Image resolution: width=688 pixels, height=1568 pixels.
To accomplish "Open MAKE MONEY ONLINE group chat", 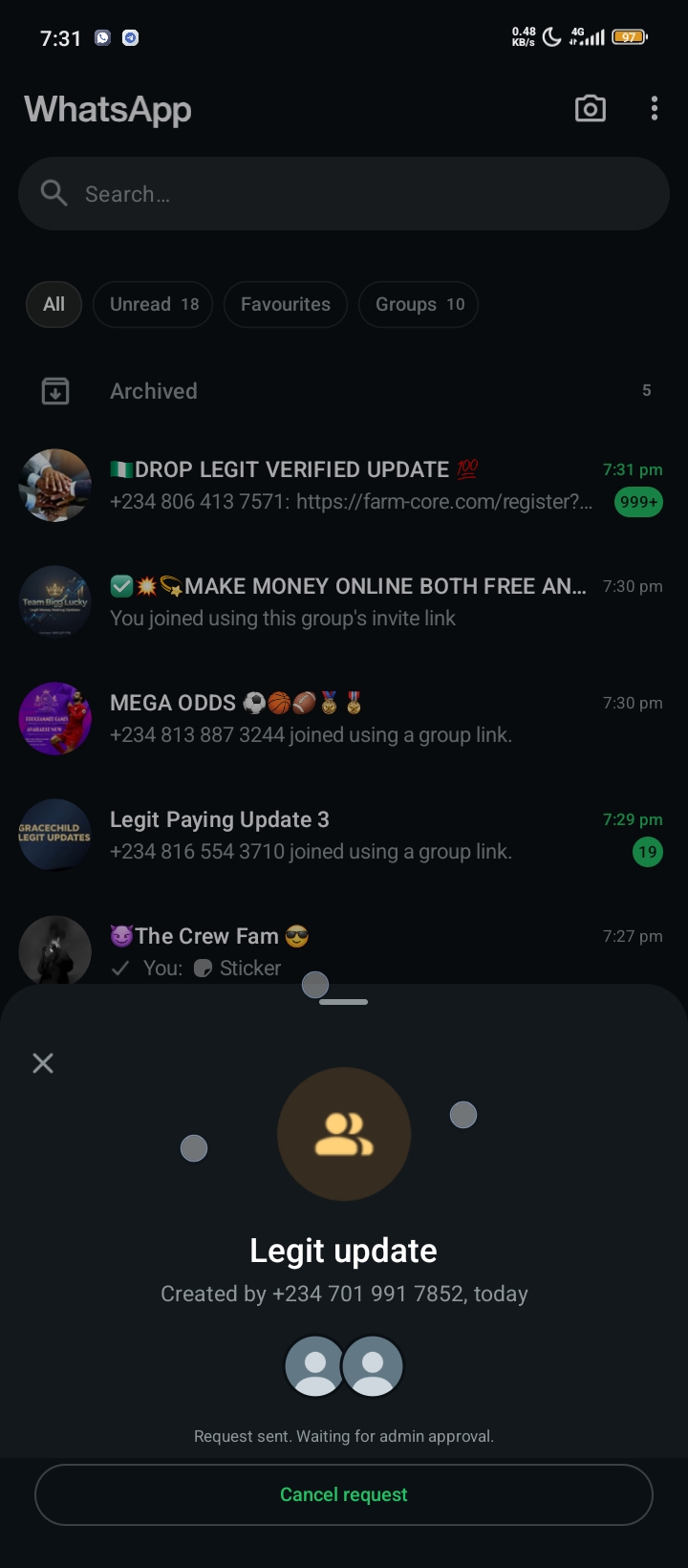I will tap(344, 602).
